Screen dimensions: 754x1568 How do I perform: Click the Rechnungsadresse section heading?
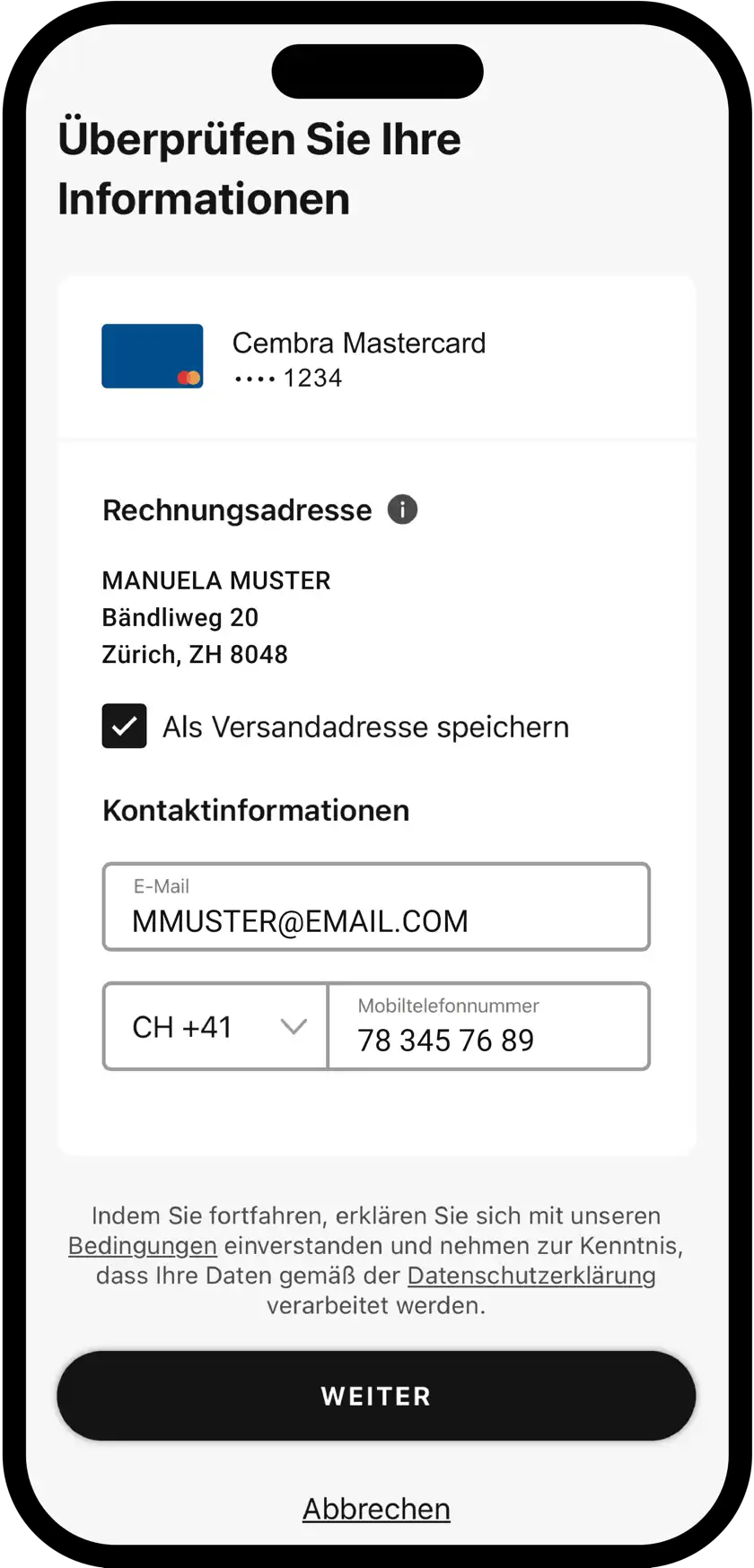tap(237, 510)
